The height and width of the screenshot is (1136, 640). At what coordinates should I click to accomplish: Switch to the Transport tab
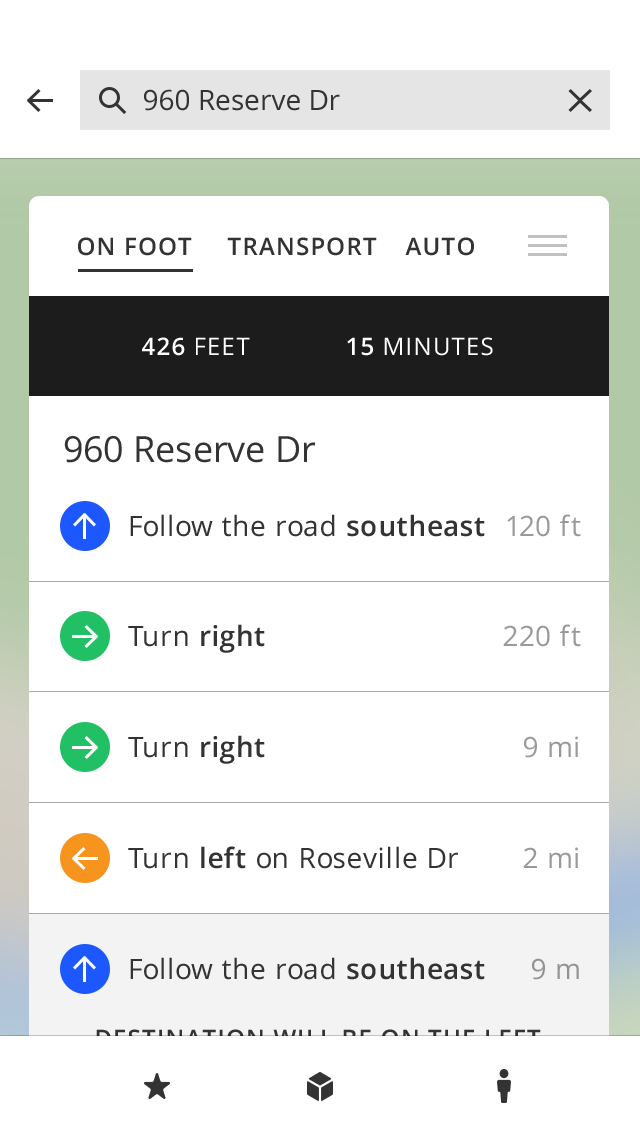point(302,247)
